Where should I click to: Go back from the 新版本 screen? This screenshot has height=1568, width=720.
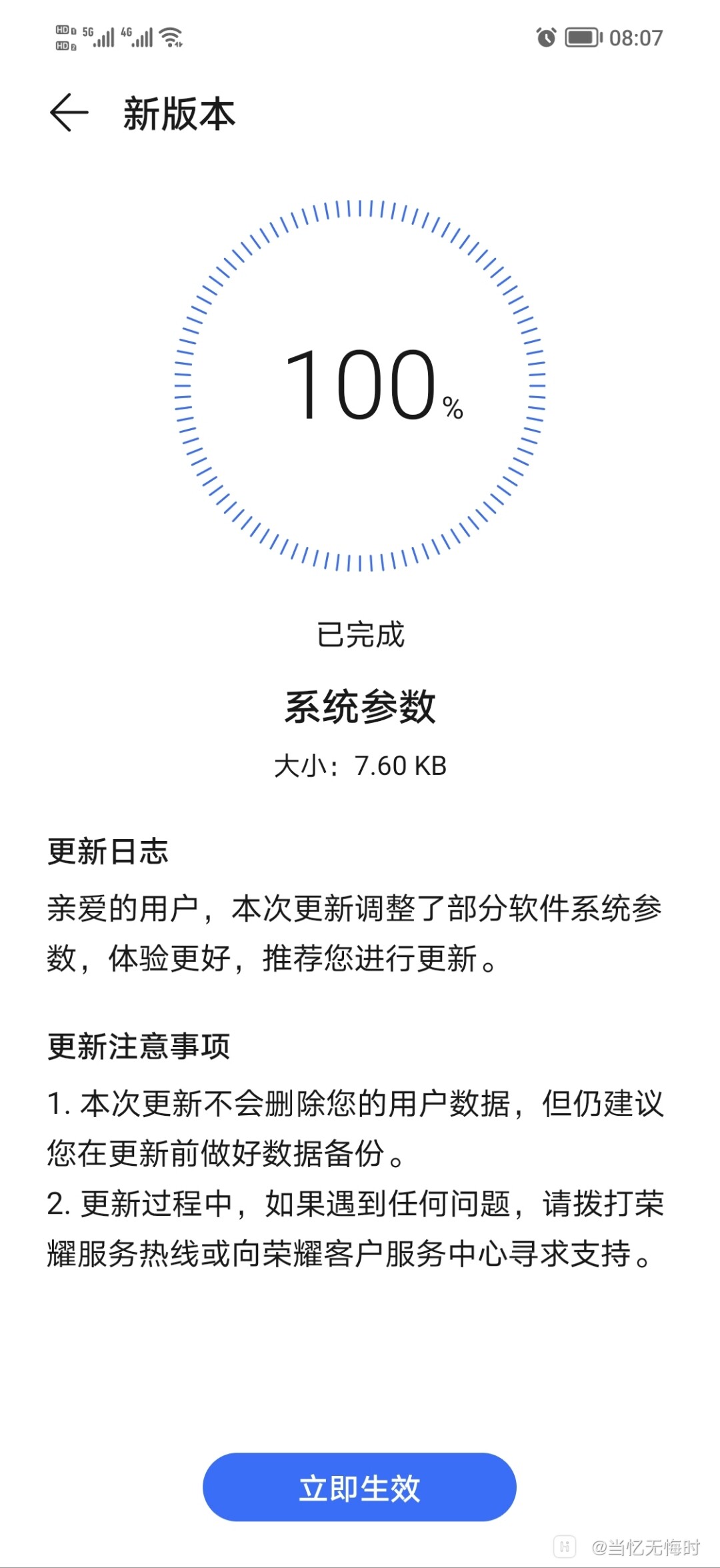click(69, 113)
